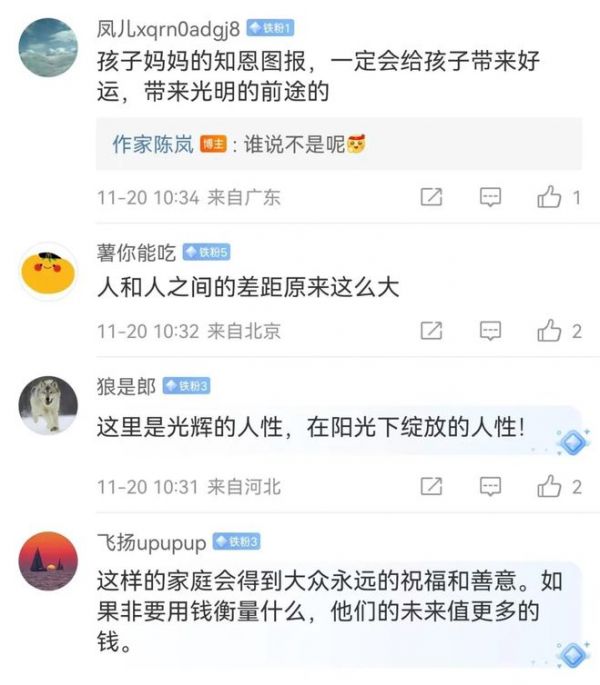This screenshot has width=600, height=685.
Task: Share 凤儿xqrn0adgj8's comment
Action: click(431, 197)
